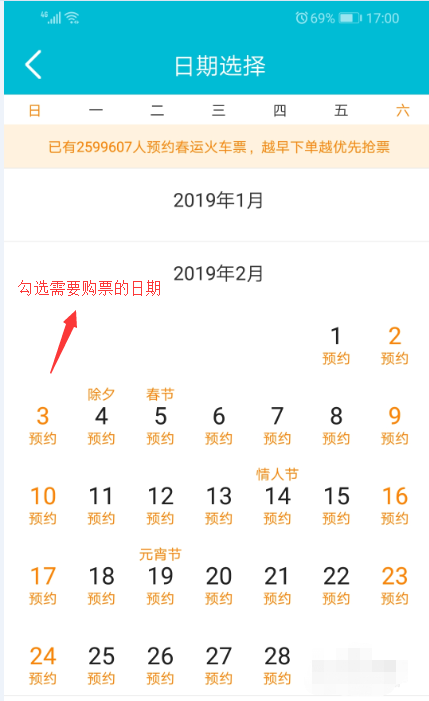Select February 5, marked 春节

(160, 418)
